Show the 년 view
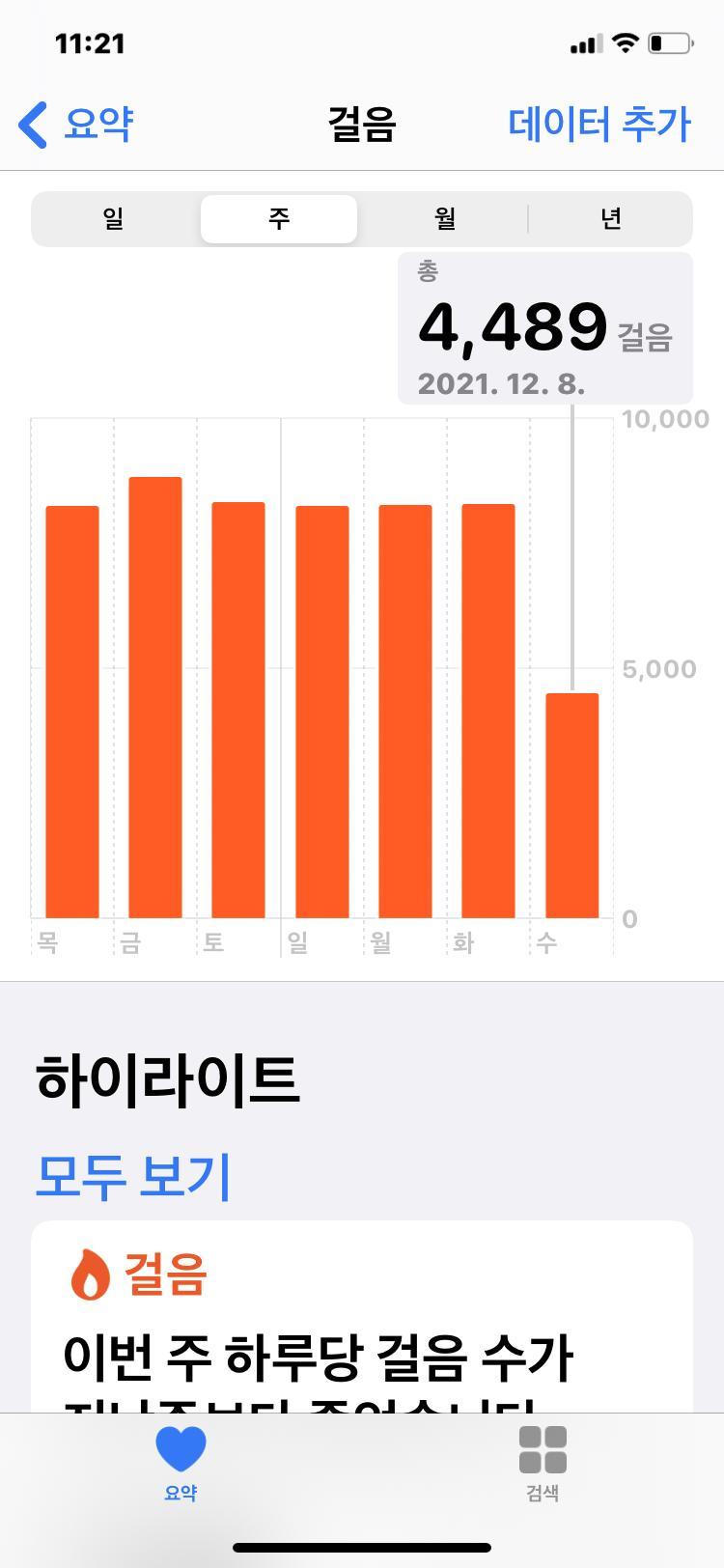 610,219
